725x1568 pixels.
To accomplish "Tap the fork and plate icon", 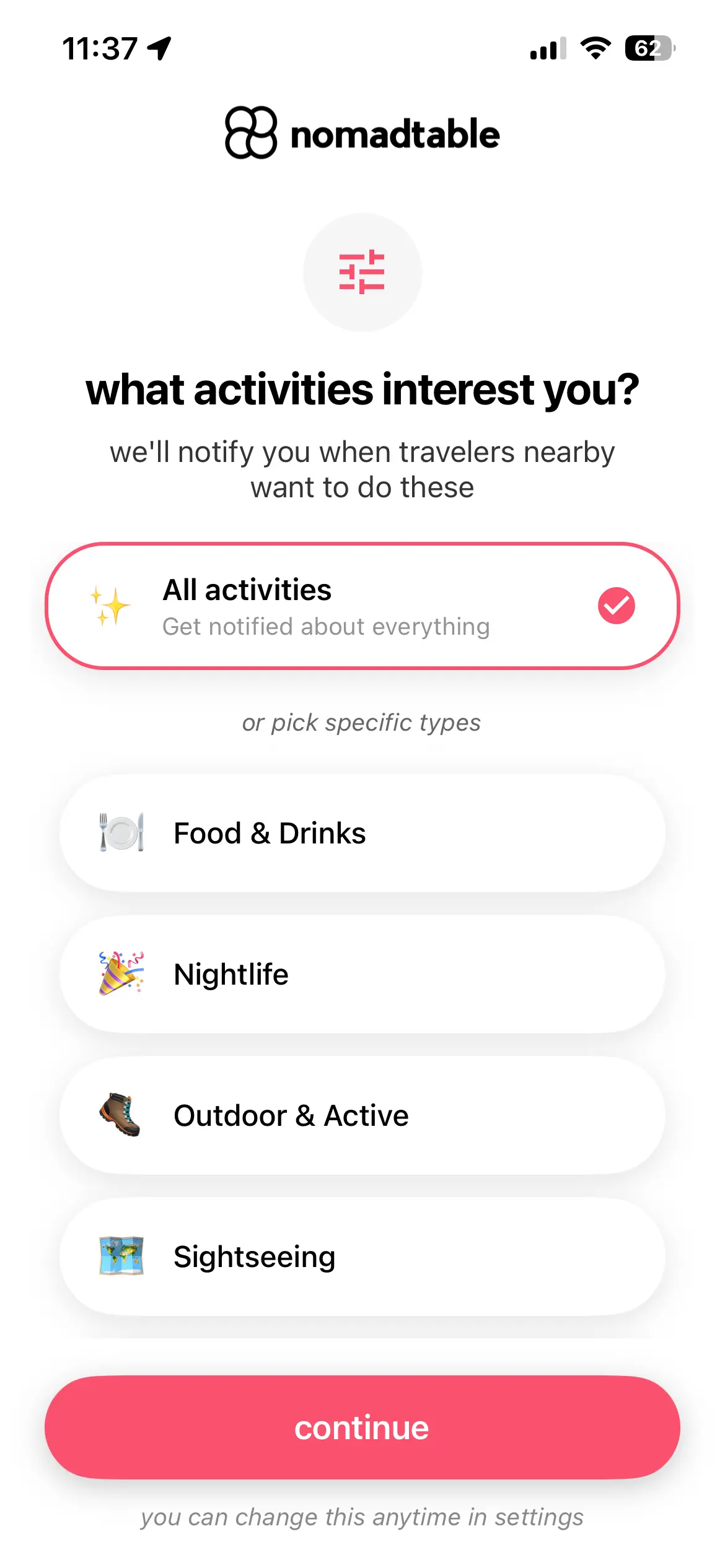I will tap(121, 832).
